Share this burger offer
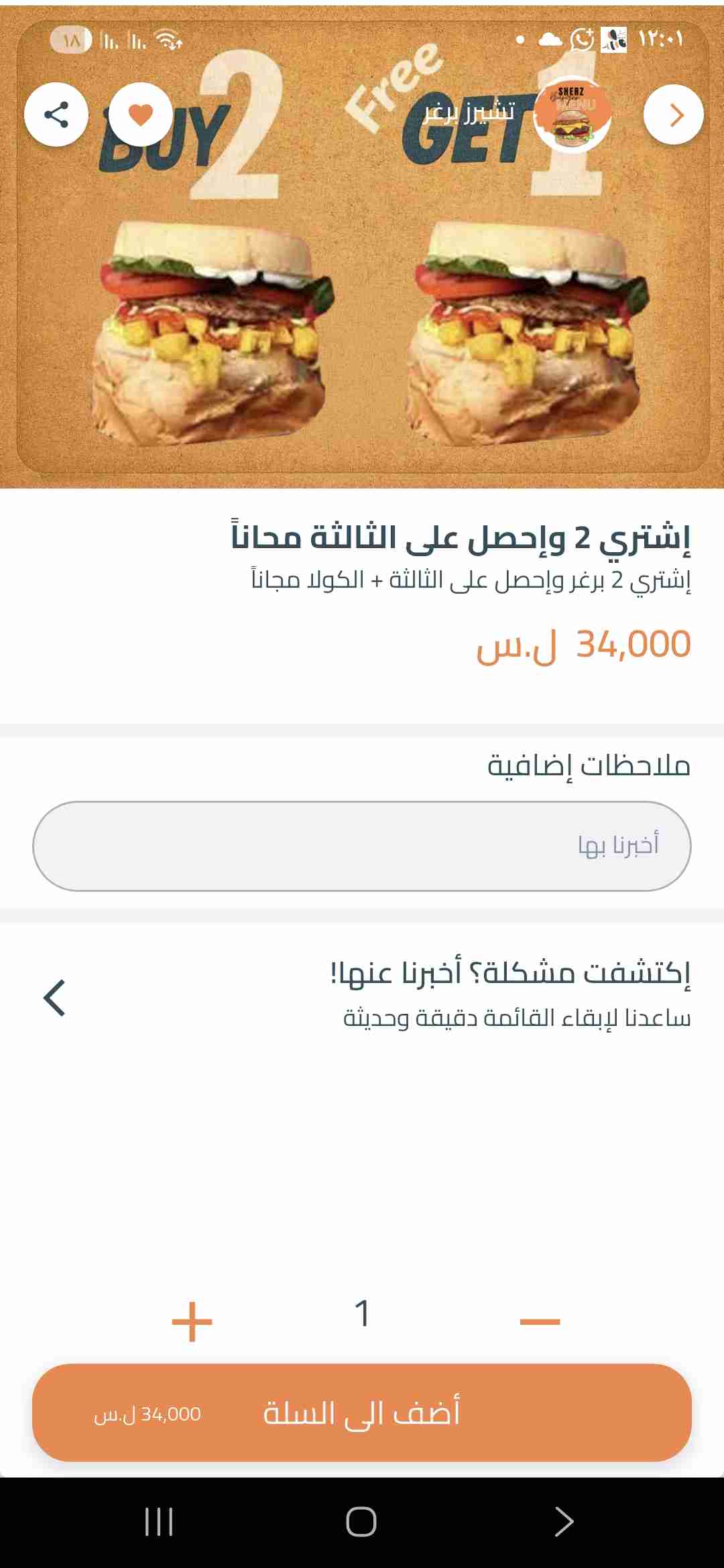The image size is (724, 1568). (56, 115)
